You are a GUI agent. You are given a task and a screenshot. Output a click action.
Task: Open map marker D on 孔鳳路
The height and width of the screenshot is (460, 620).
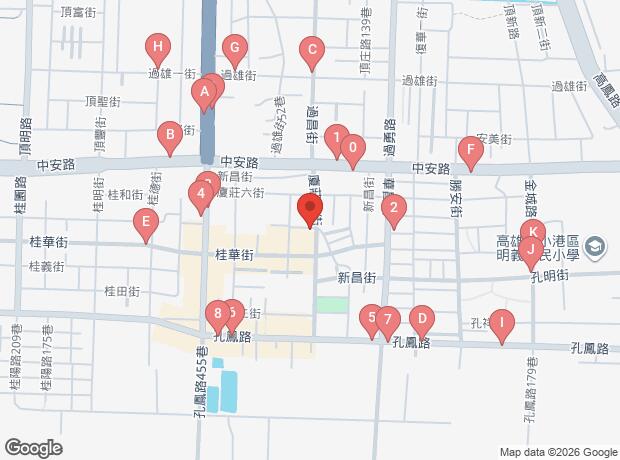coord(422,318)
